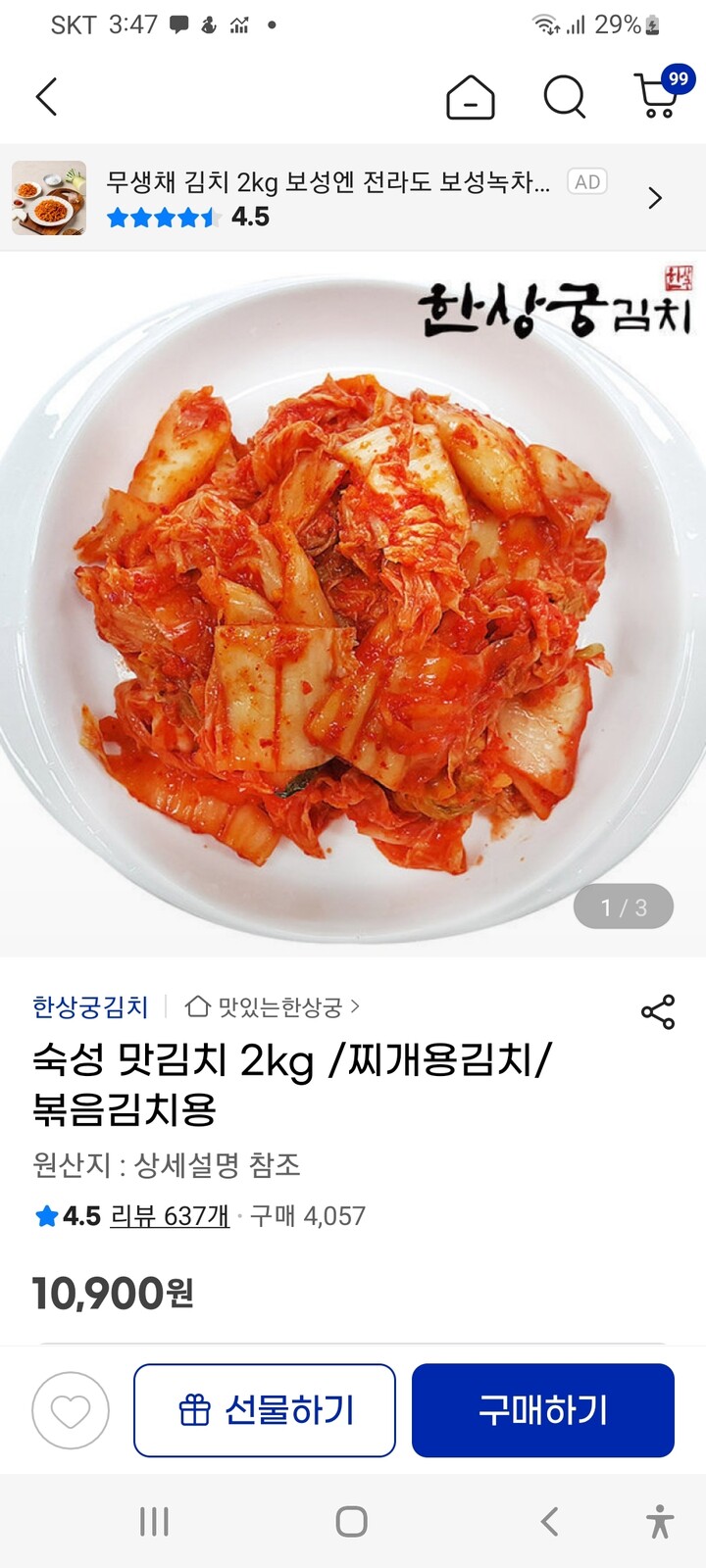
Task: Share this product
Action: [x=658, y=1011]
